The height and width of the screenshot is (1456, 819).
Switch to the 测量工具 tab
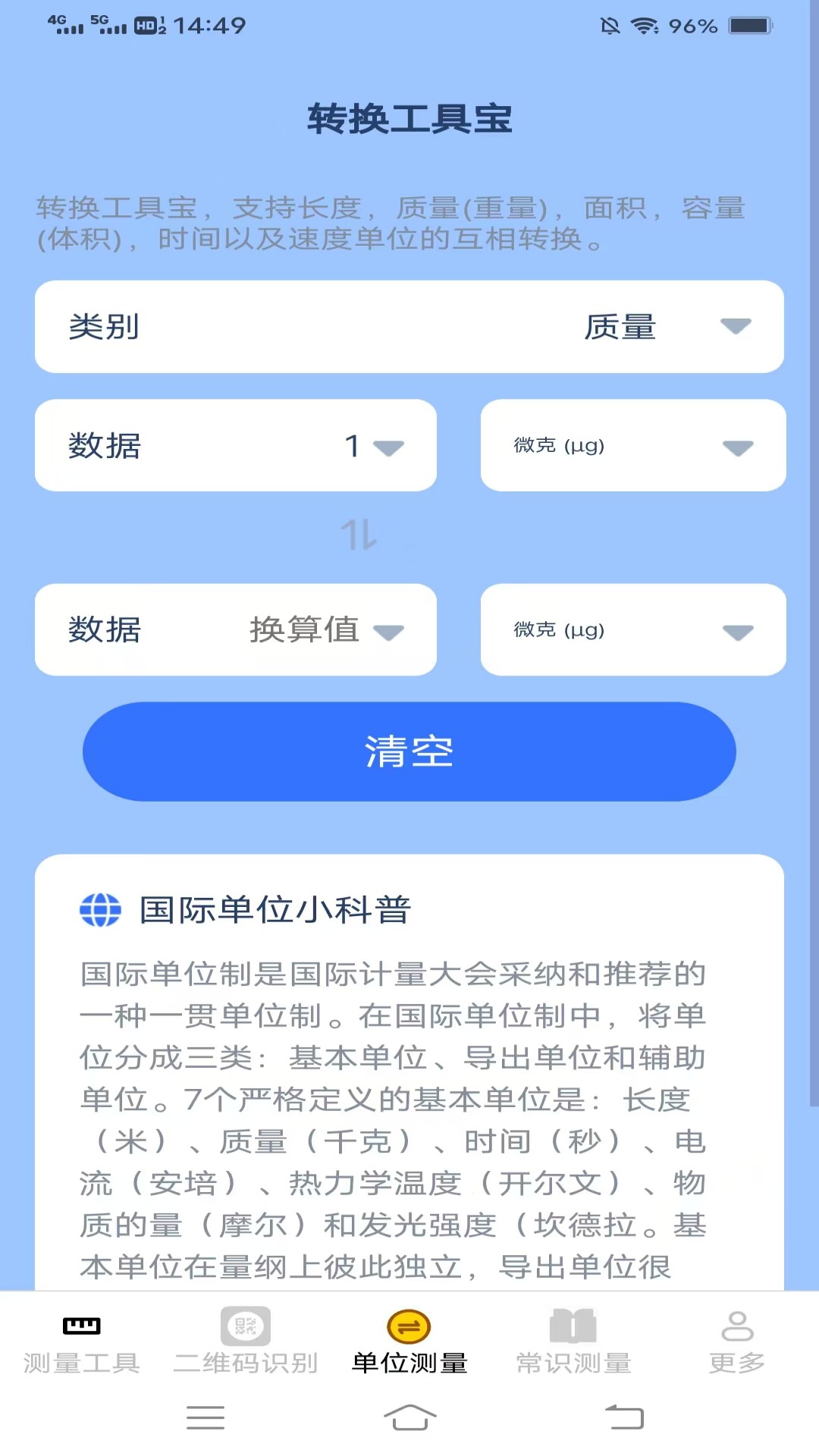[x=82, y=1342]
